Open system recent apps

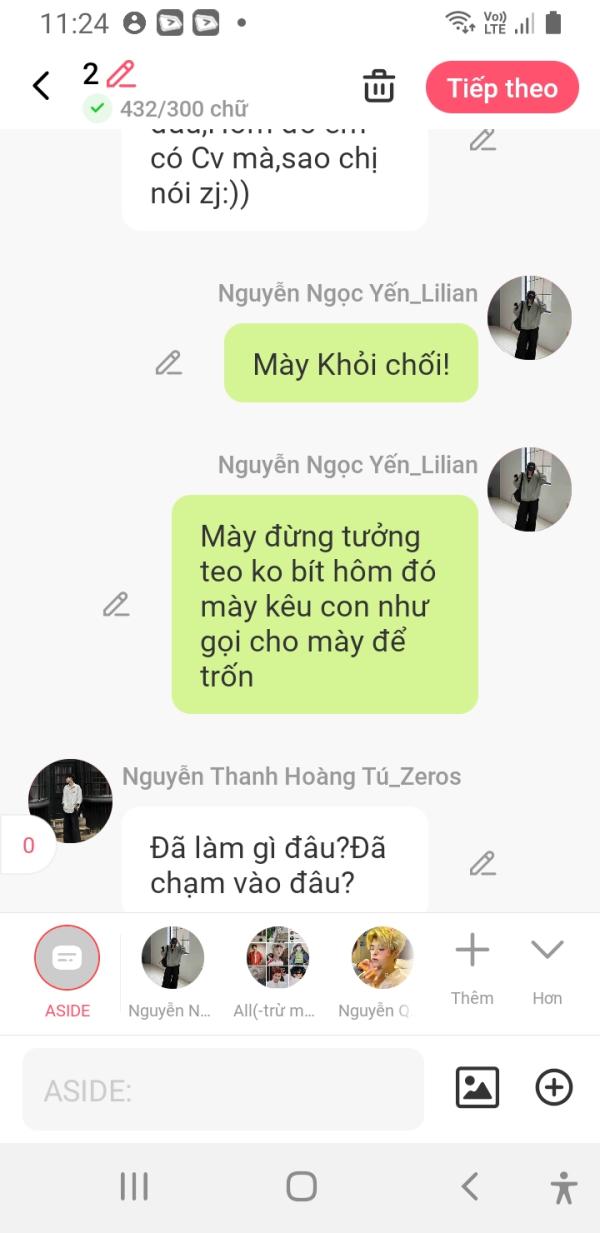click(134, 1186)
